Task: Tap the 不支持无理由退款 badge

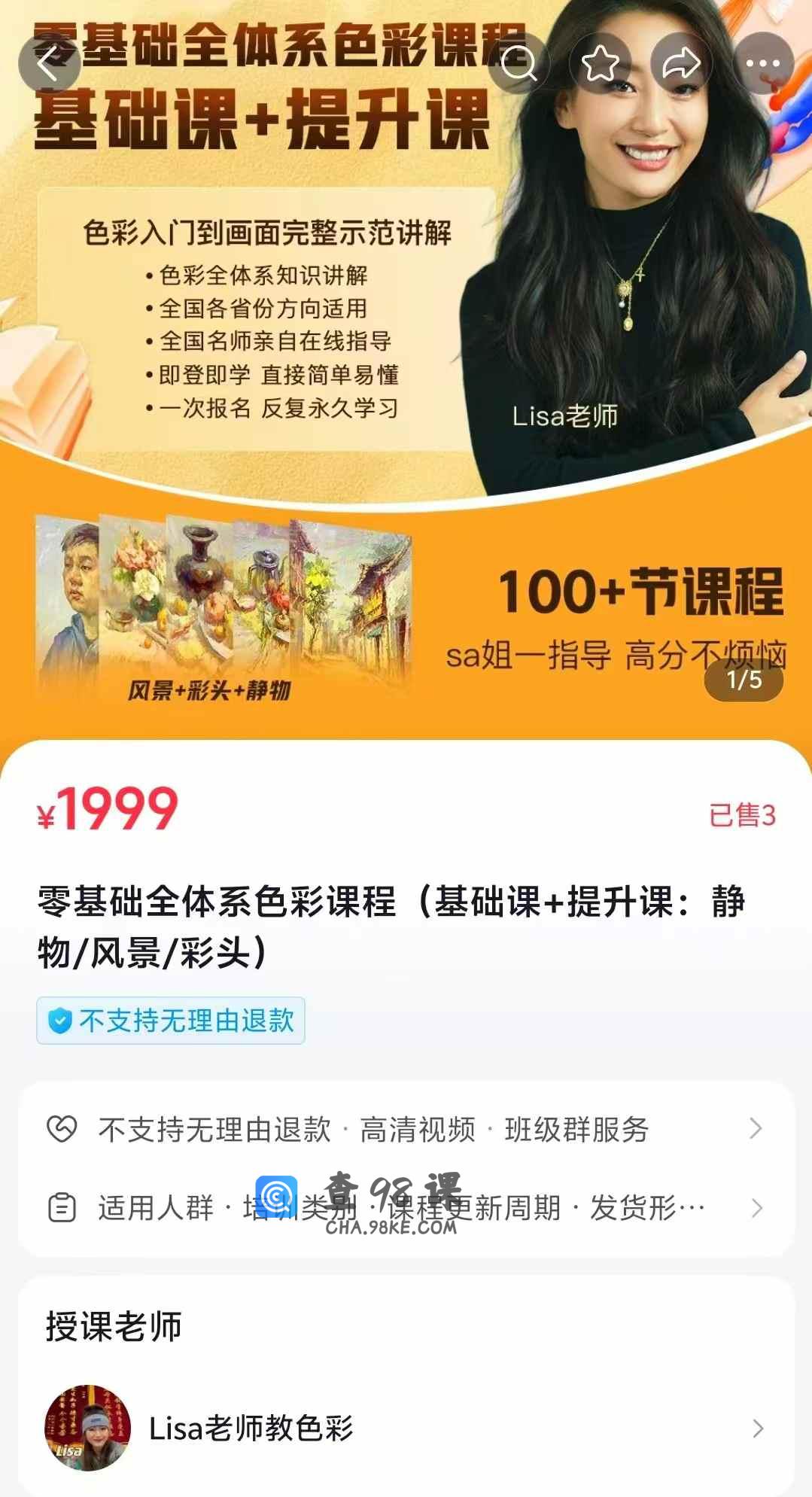Action: [171, 1021]
